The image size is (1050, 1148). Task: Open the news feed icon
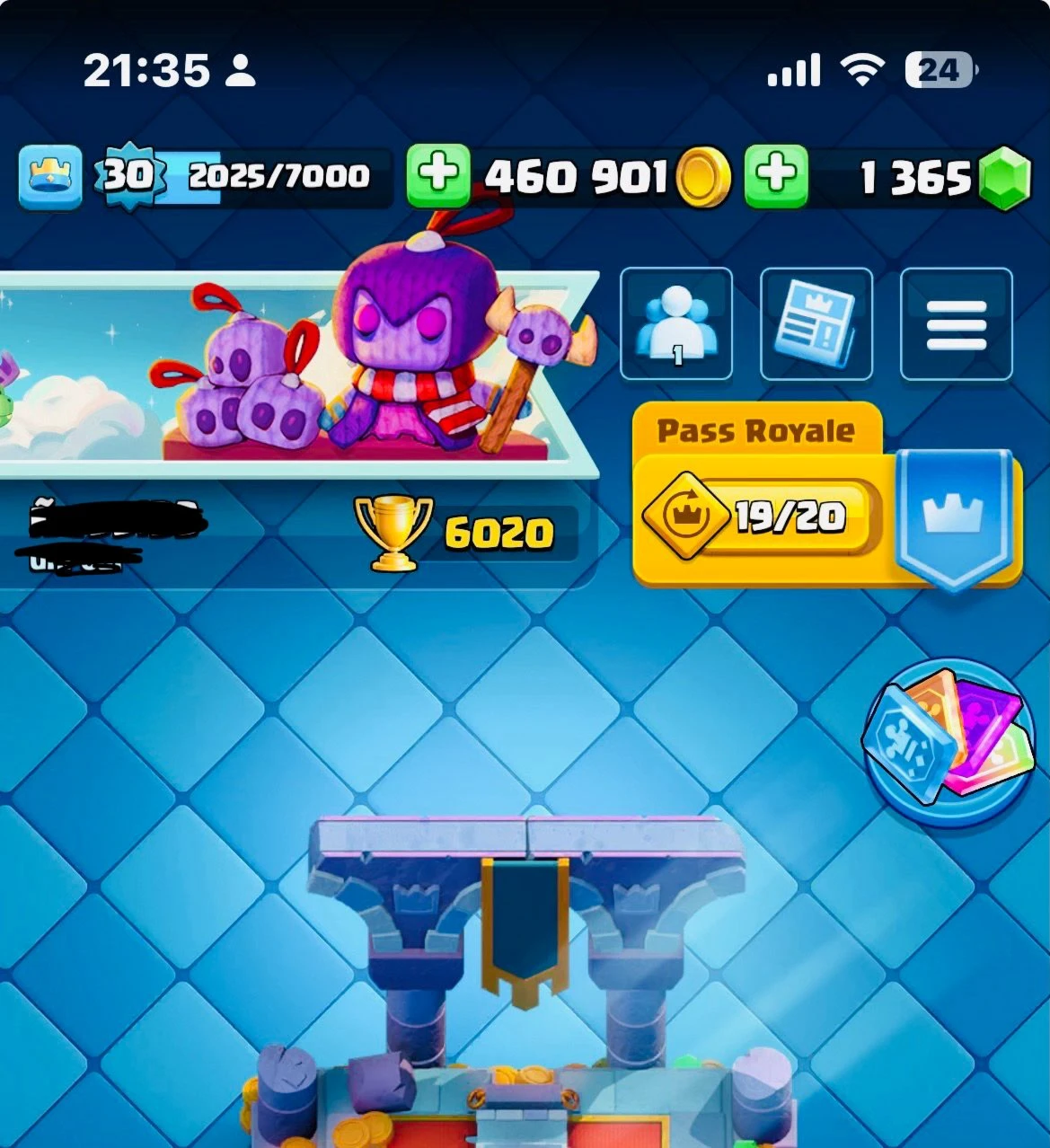click(816, 324)
